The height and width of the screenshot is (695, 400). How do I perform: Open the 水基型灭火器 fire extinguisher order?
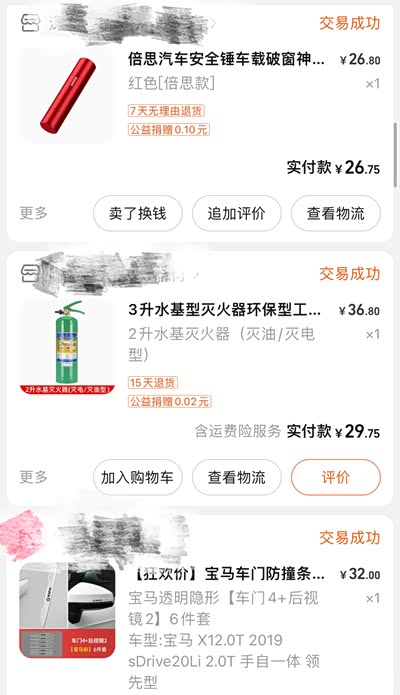pyautogui.click(x=224, y=309)
